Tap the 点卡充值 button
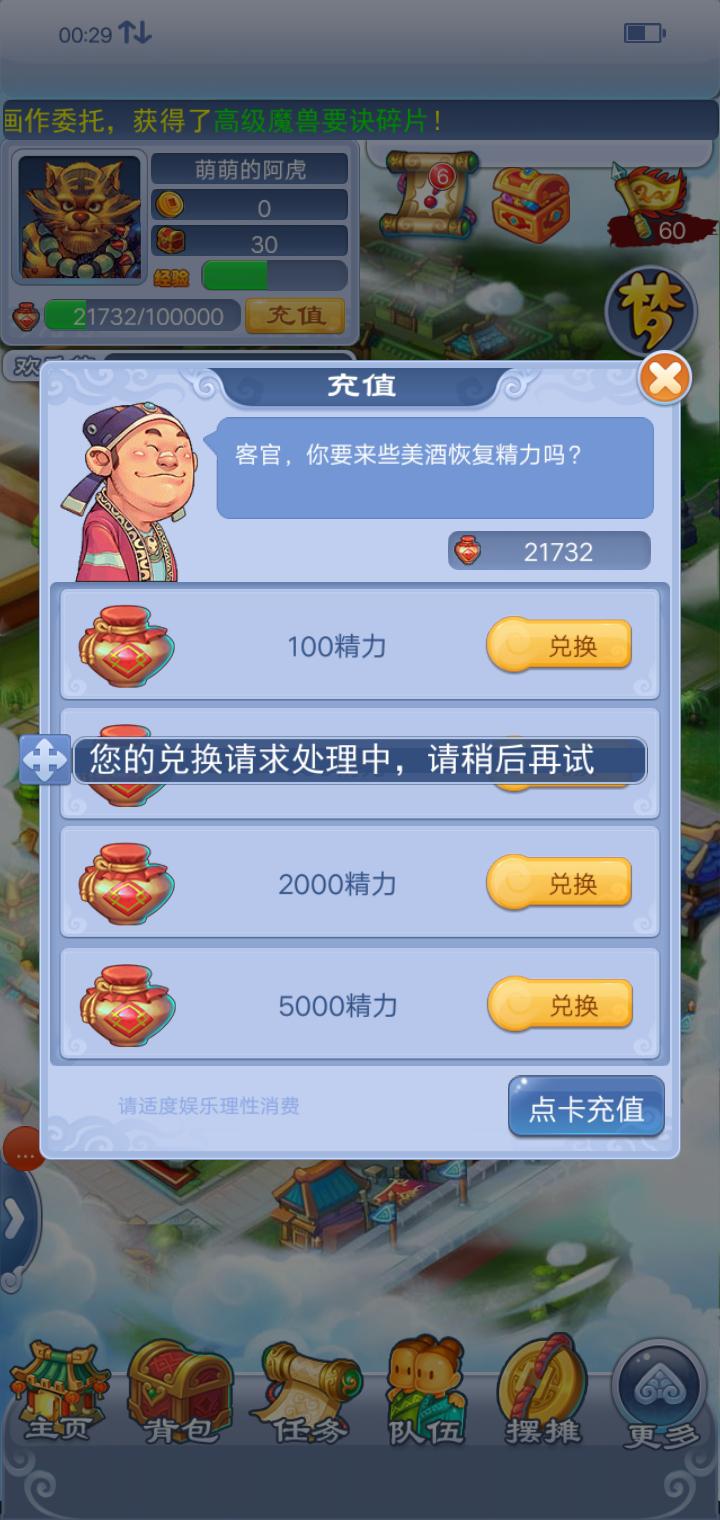Image resolution: width=720 pixels, height=1520 pixels. click(x=586, y=1107)
